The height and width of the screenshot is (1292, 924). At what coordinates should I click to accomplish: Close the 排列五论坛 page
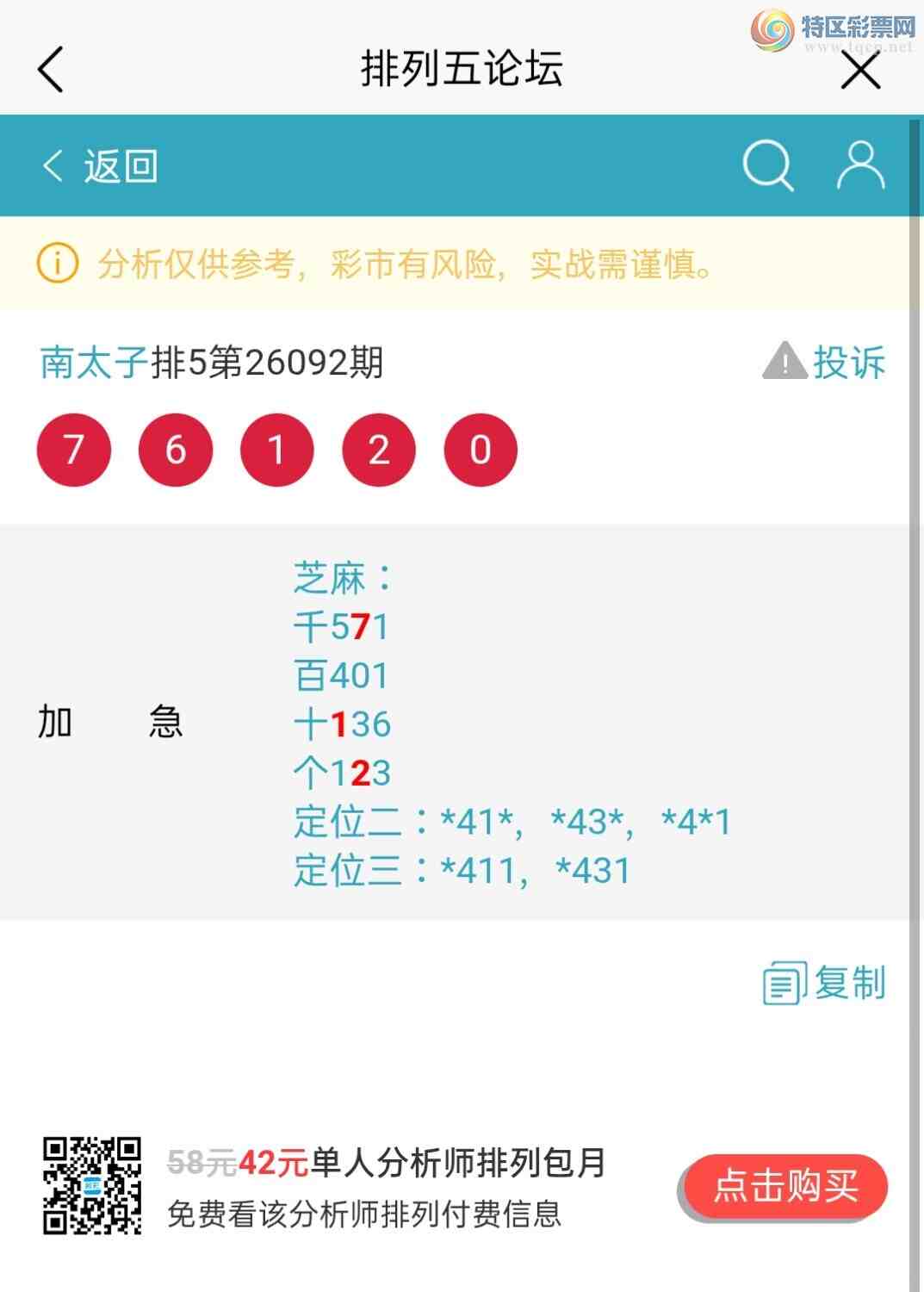point(859,71)
